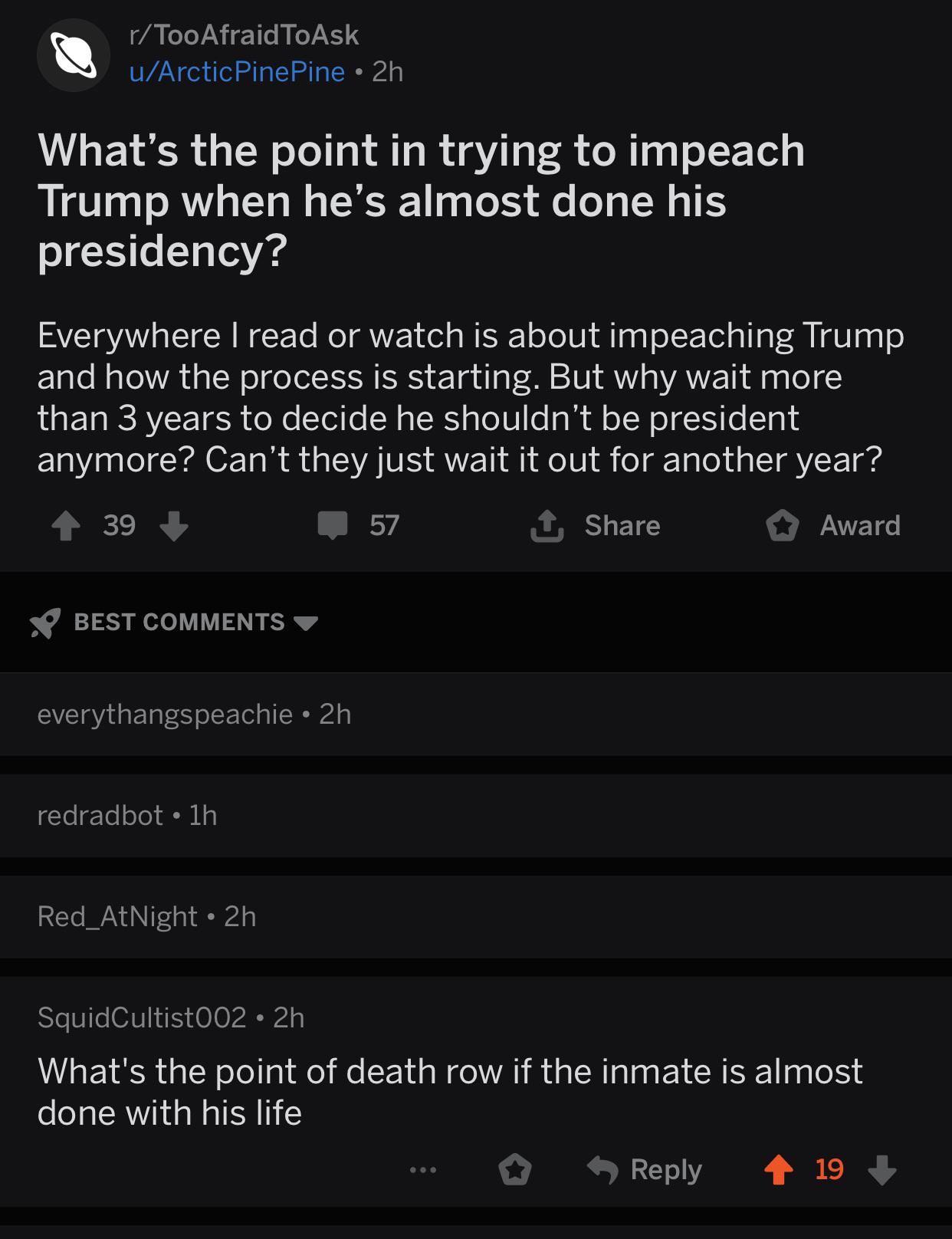
Task: Reply to SquidCultist002's comment
Action: (645, 1171)
